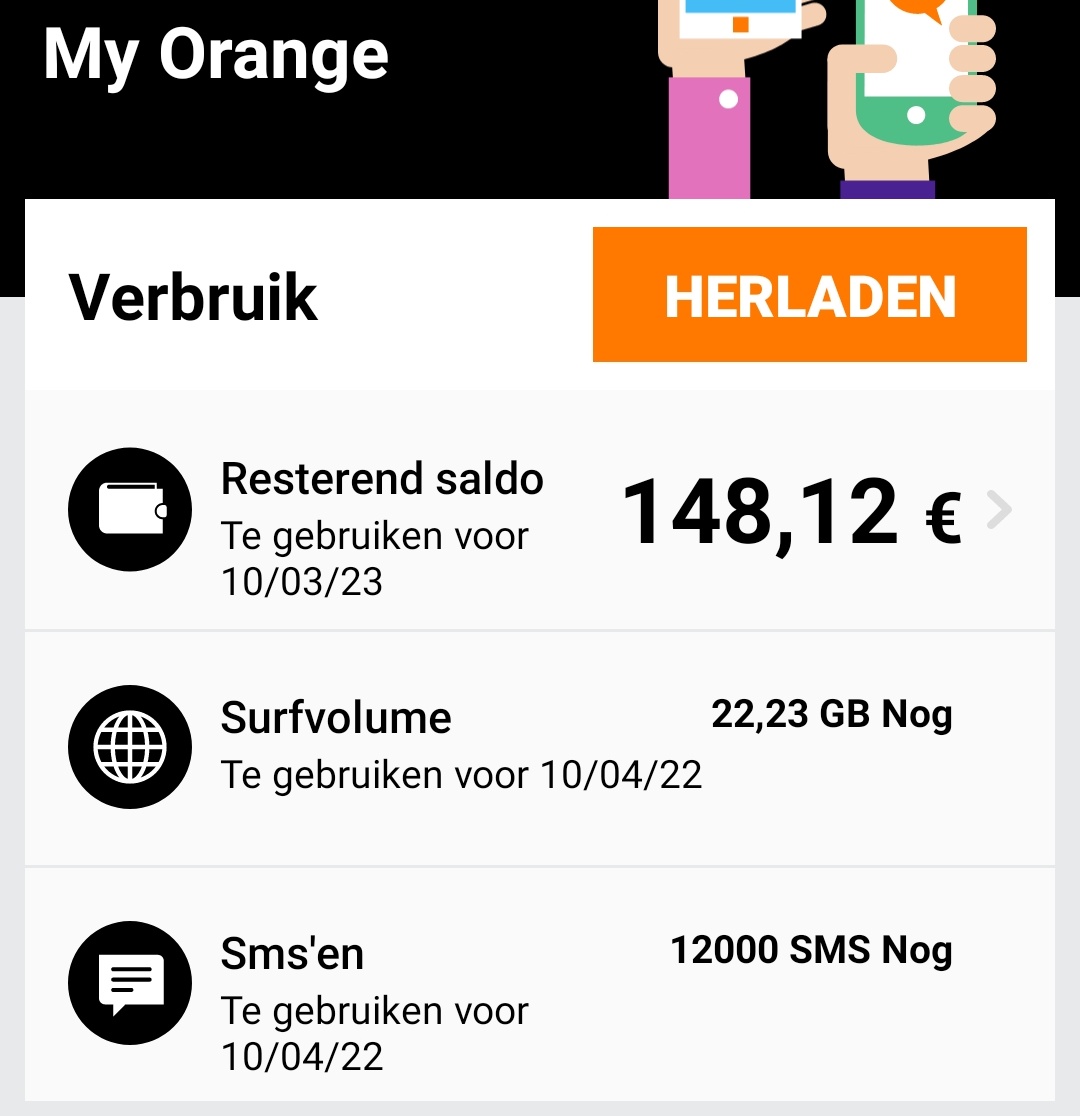The height and width of the screenshot is (1116, 1080).
Task: Tap the HERLADEN top-up button
Action: click(809, 295)
